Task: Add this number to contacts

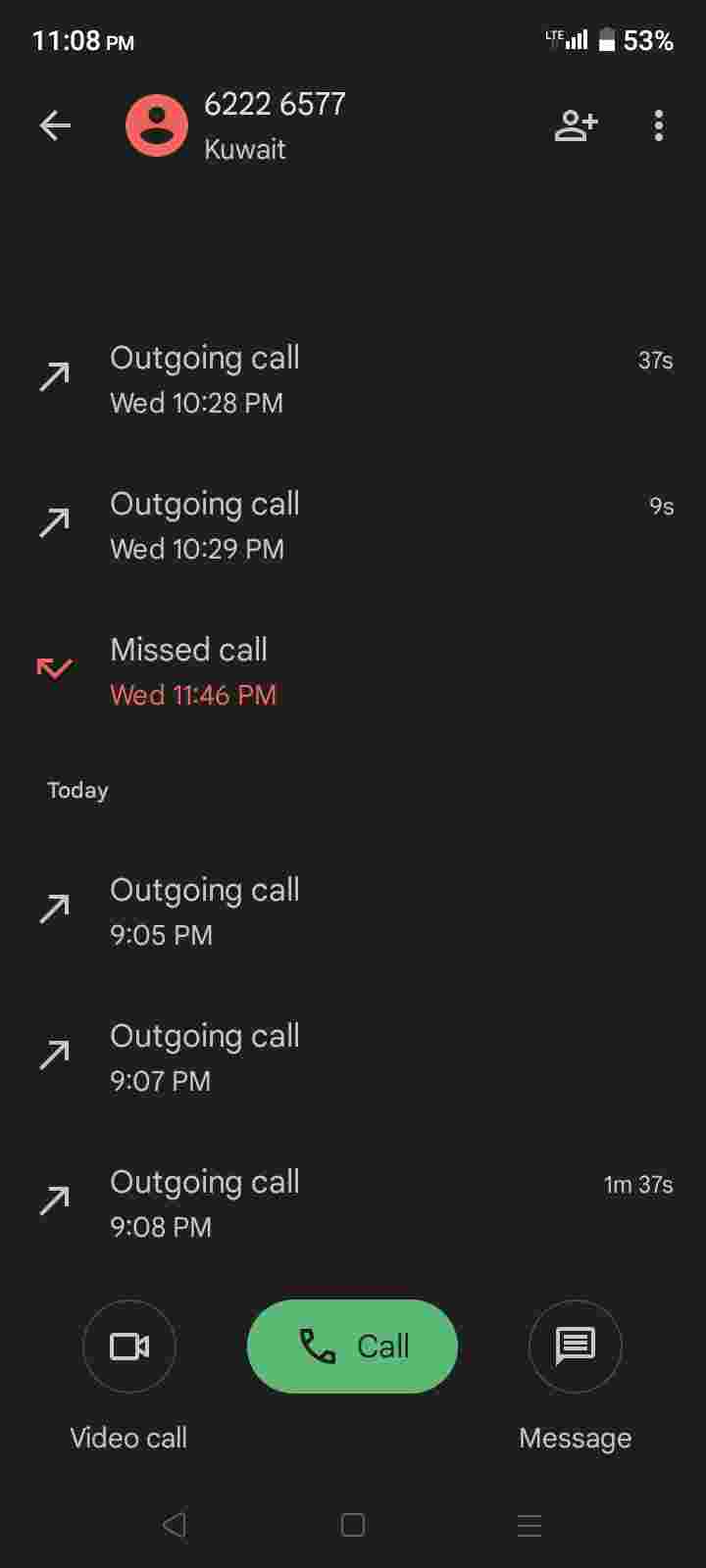Action: click(576, 125)
